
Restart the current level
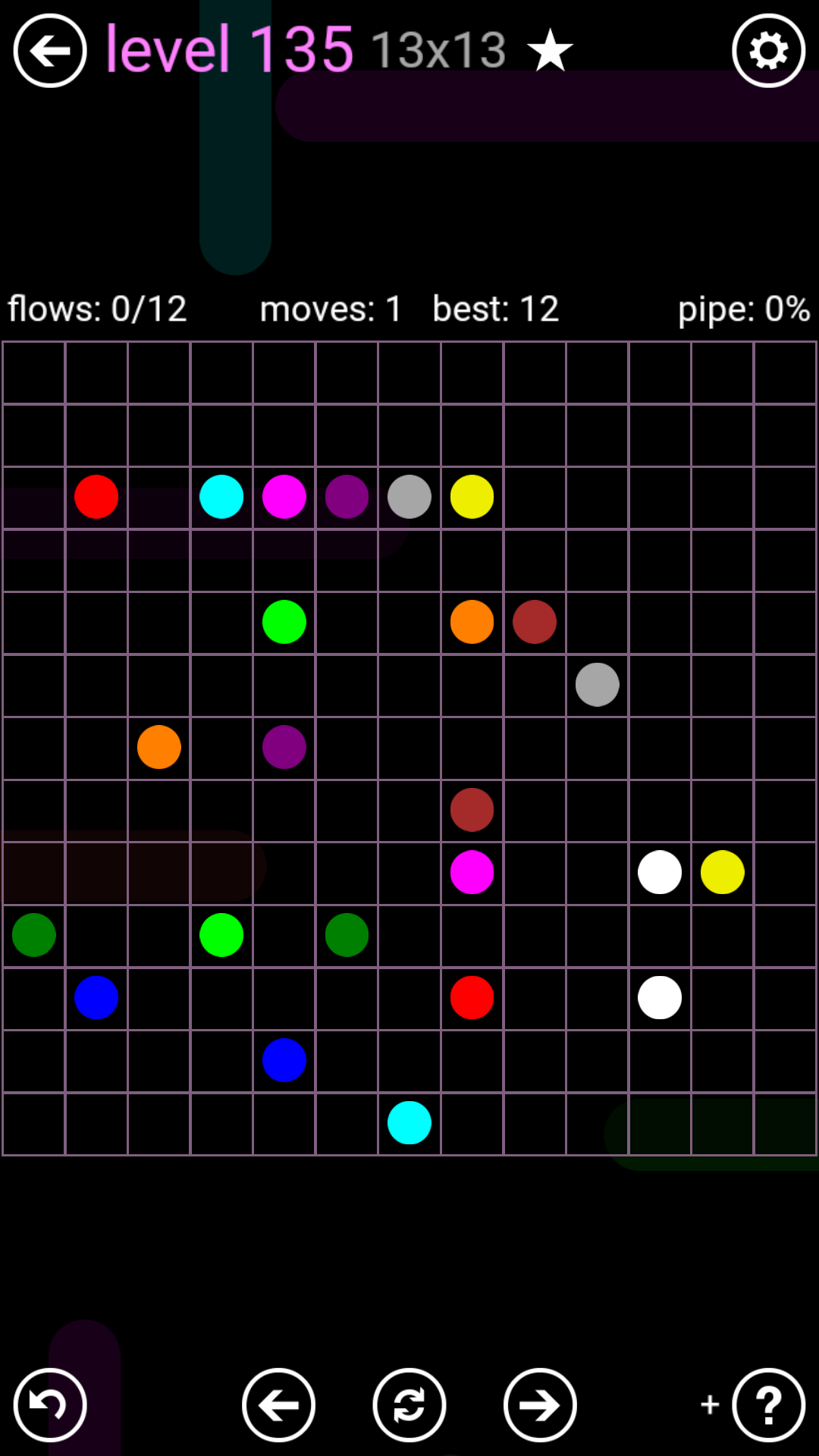409,1405
